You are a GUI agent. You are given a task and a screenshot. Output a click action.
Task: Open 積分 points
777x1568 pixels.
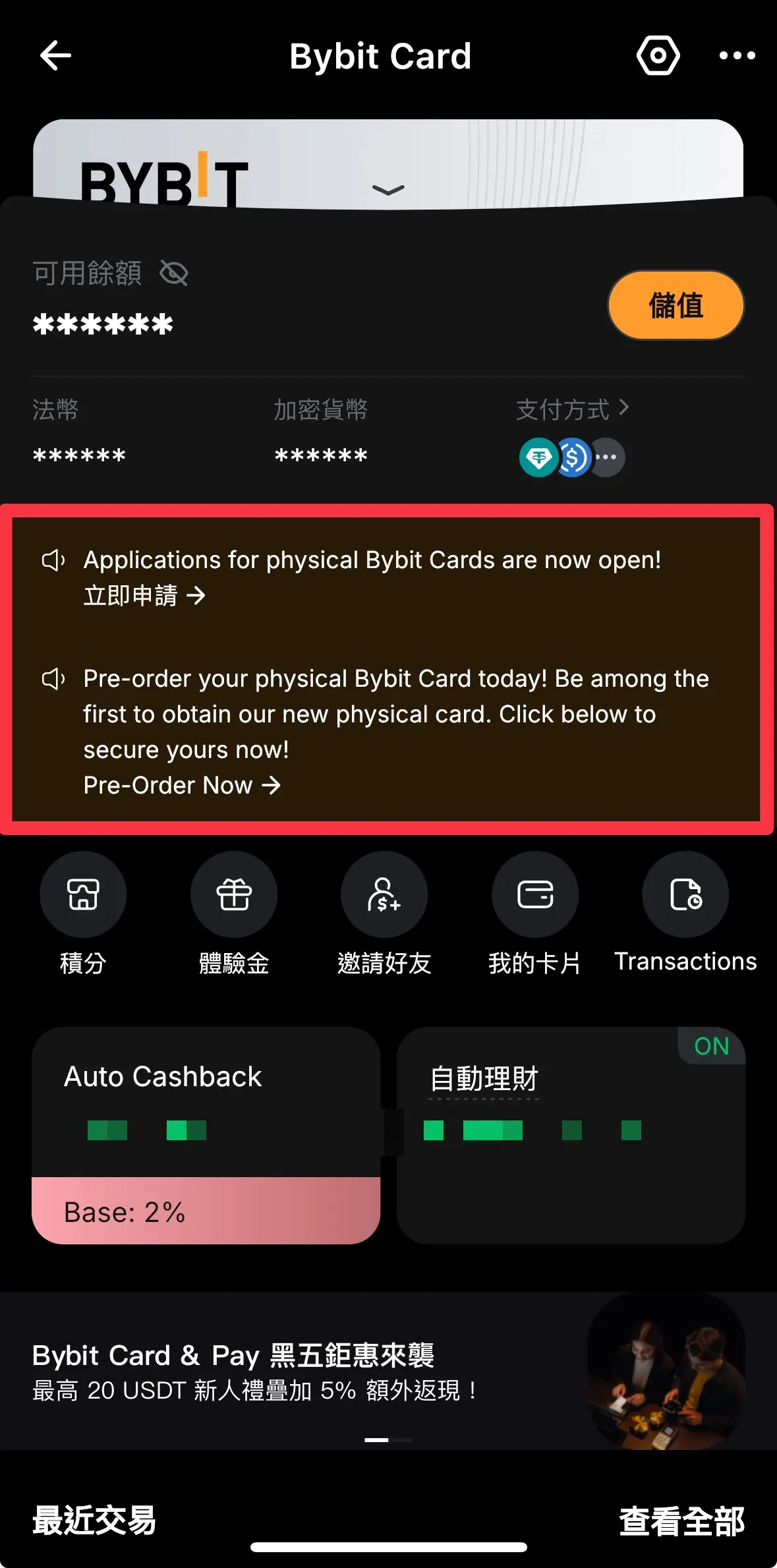pyautogui.click(x=83, y=894)
